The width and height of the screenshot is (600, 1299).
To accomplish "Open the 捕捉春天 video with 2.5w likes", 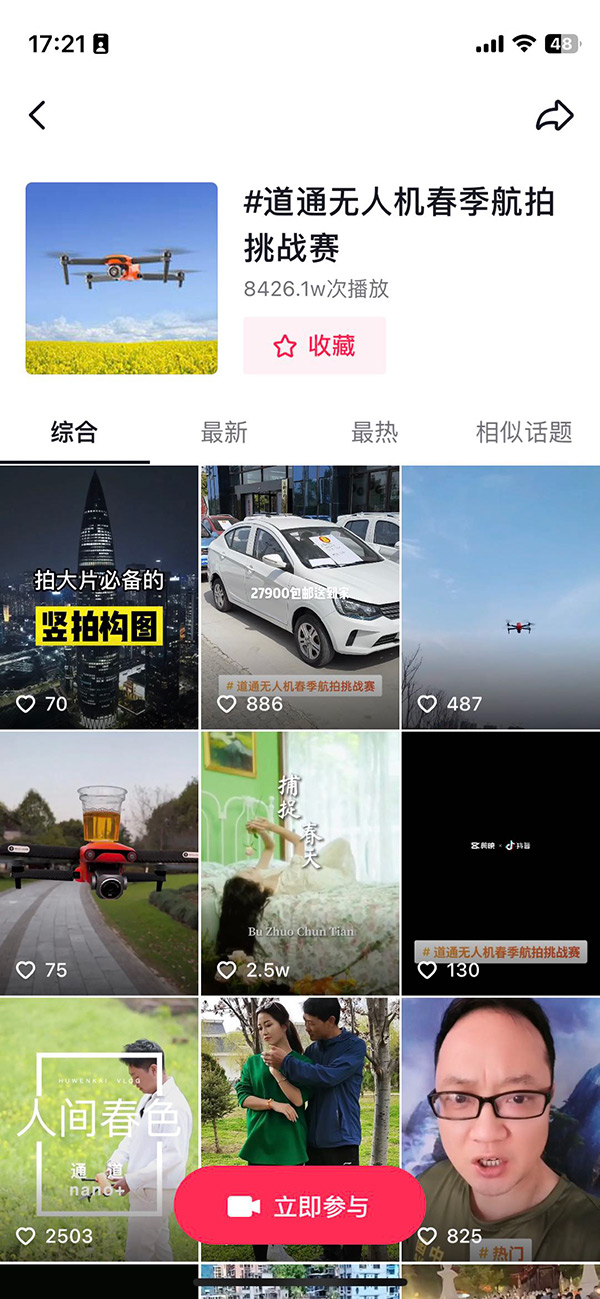I will tap(300, 862).
